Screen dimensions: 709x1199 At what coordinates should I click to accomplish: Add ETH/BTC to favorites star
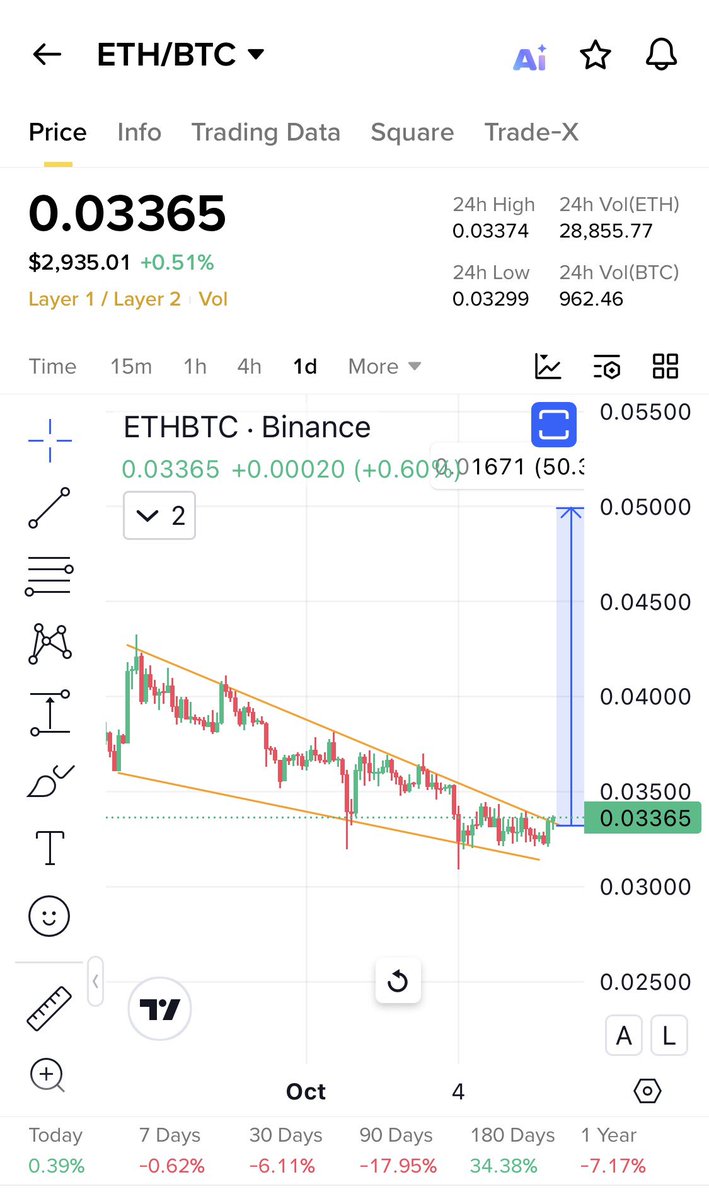pos(596,56)
